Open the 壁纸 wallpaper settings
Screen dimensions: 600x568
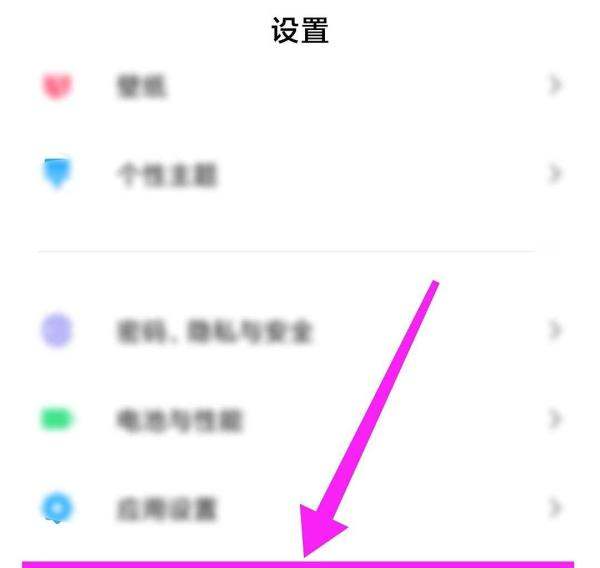point(141,87)
